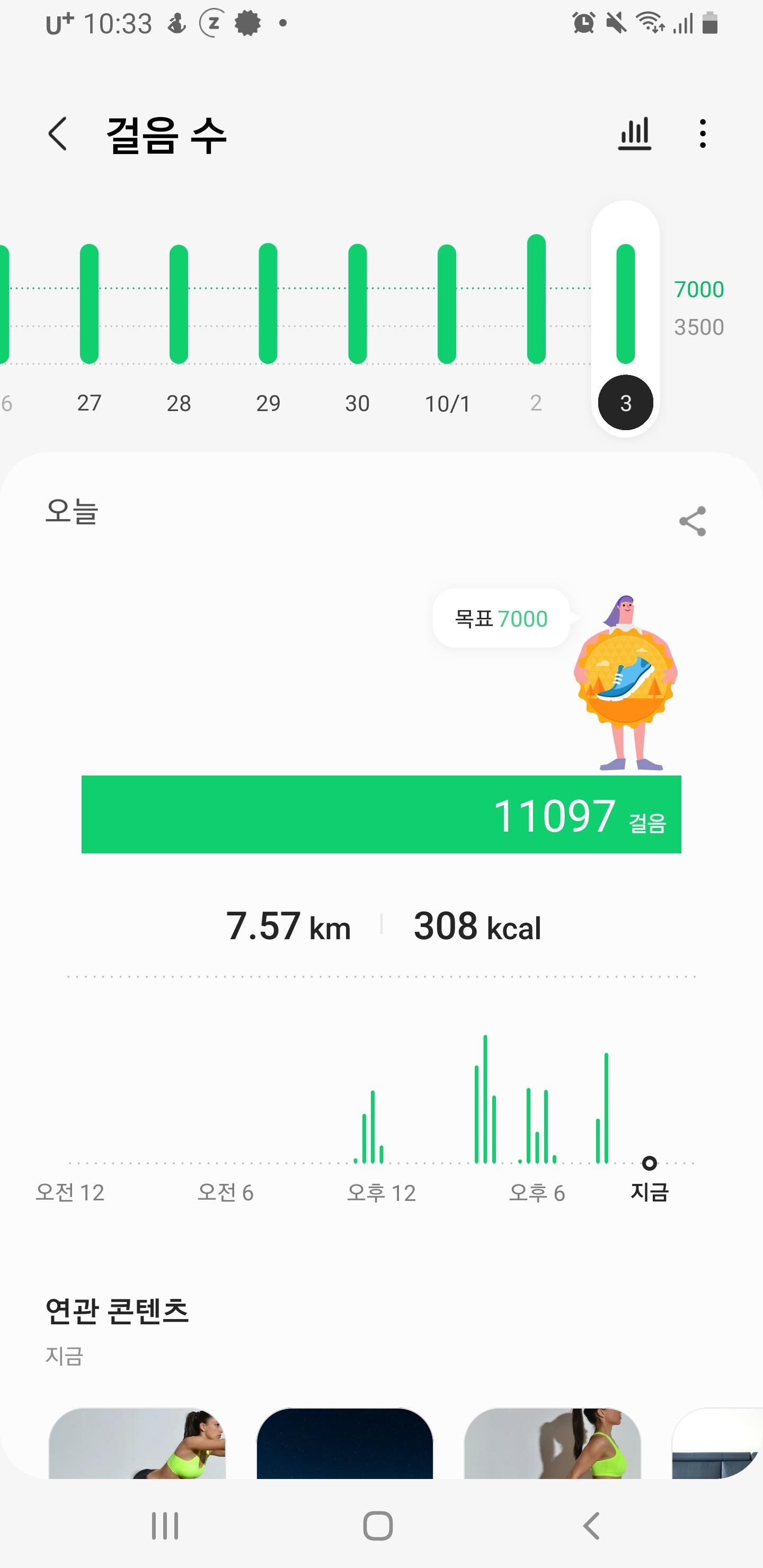Screen dimensions: 763x1568
Task: View steps for 10/1
Action: coord(447,305)
